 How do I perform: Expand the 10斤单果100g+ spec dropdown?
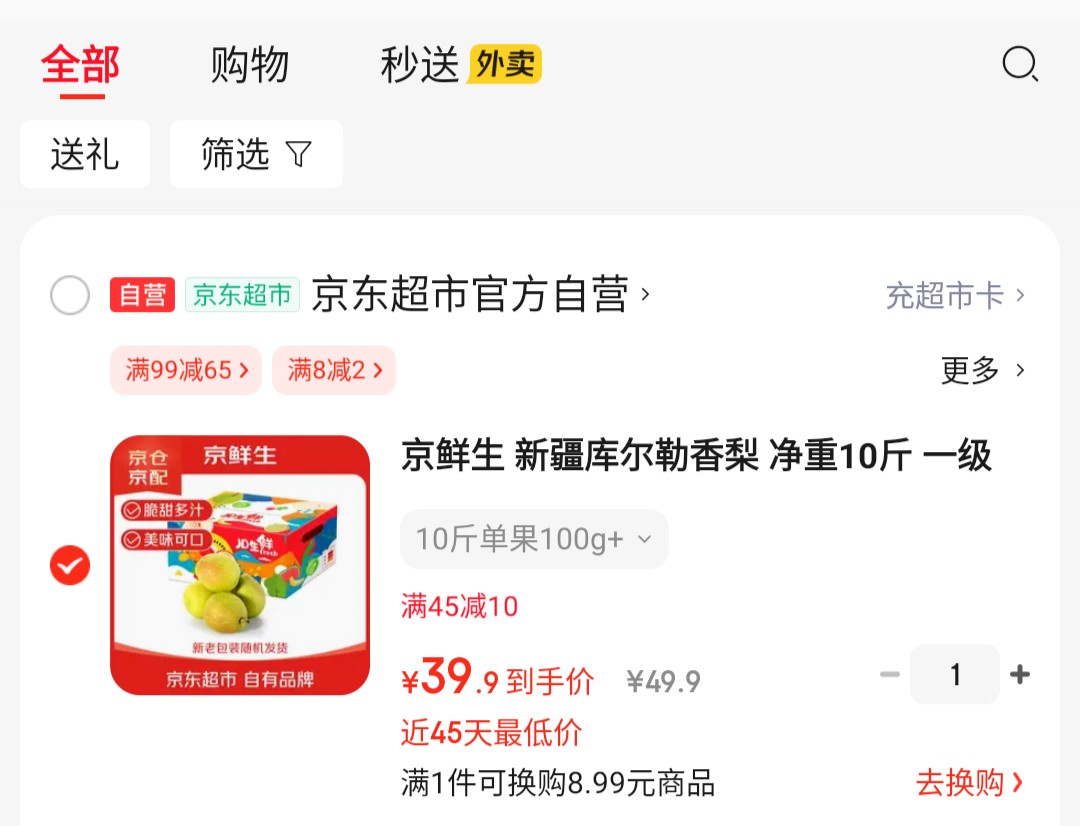(x=534, y=539)
